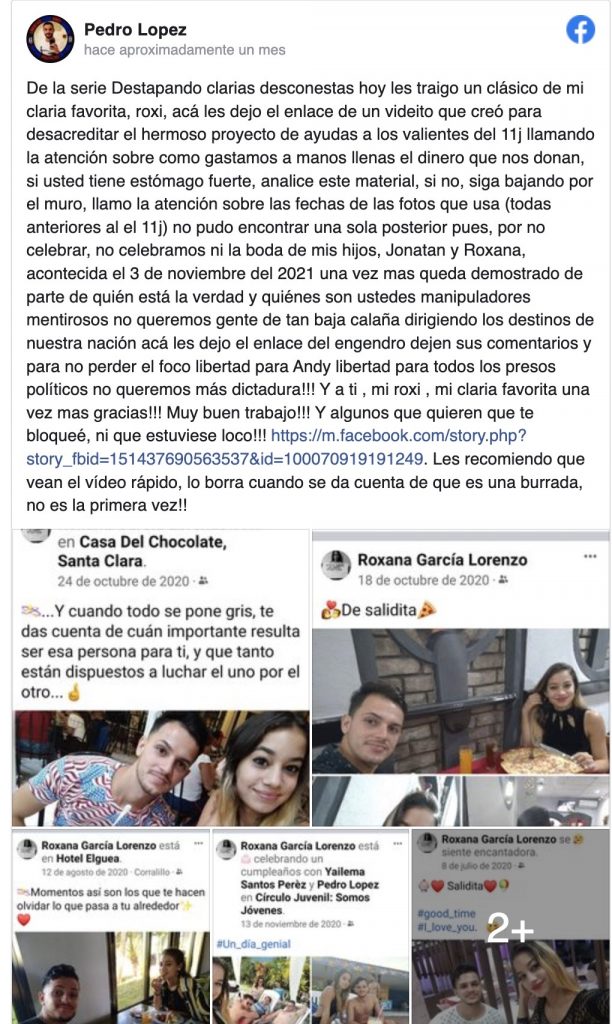Open Pedro Lopez's profile name link
Viewport: 612px width, 1024px height.
[x=135, y=30]
